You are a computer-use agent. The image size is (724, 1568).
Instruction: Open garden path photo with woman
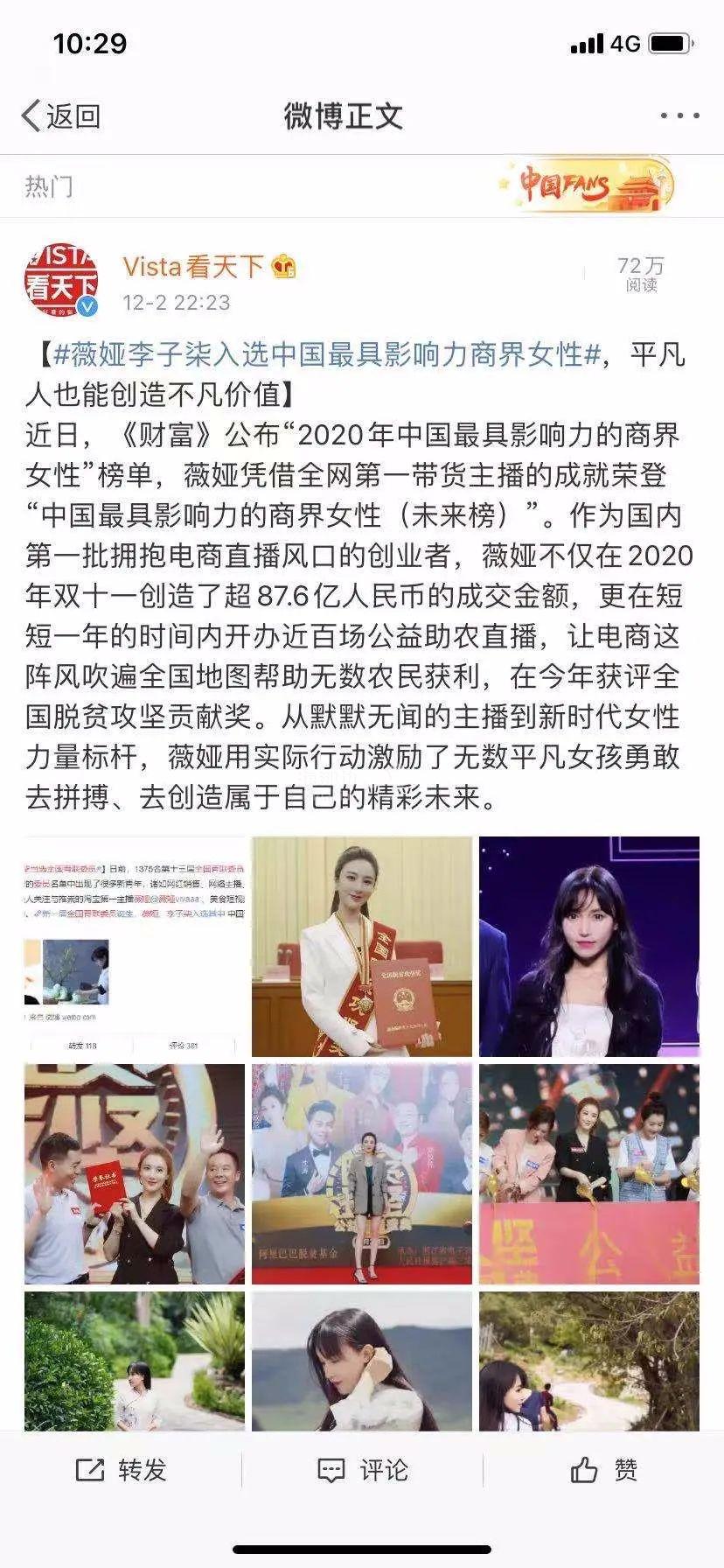135,1361
